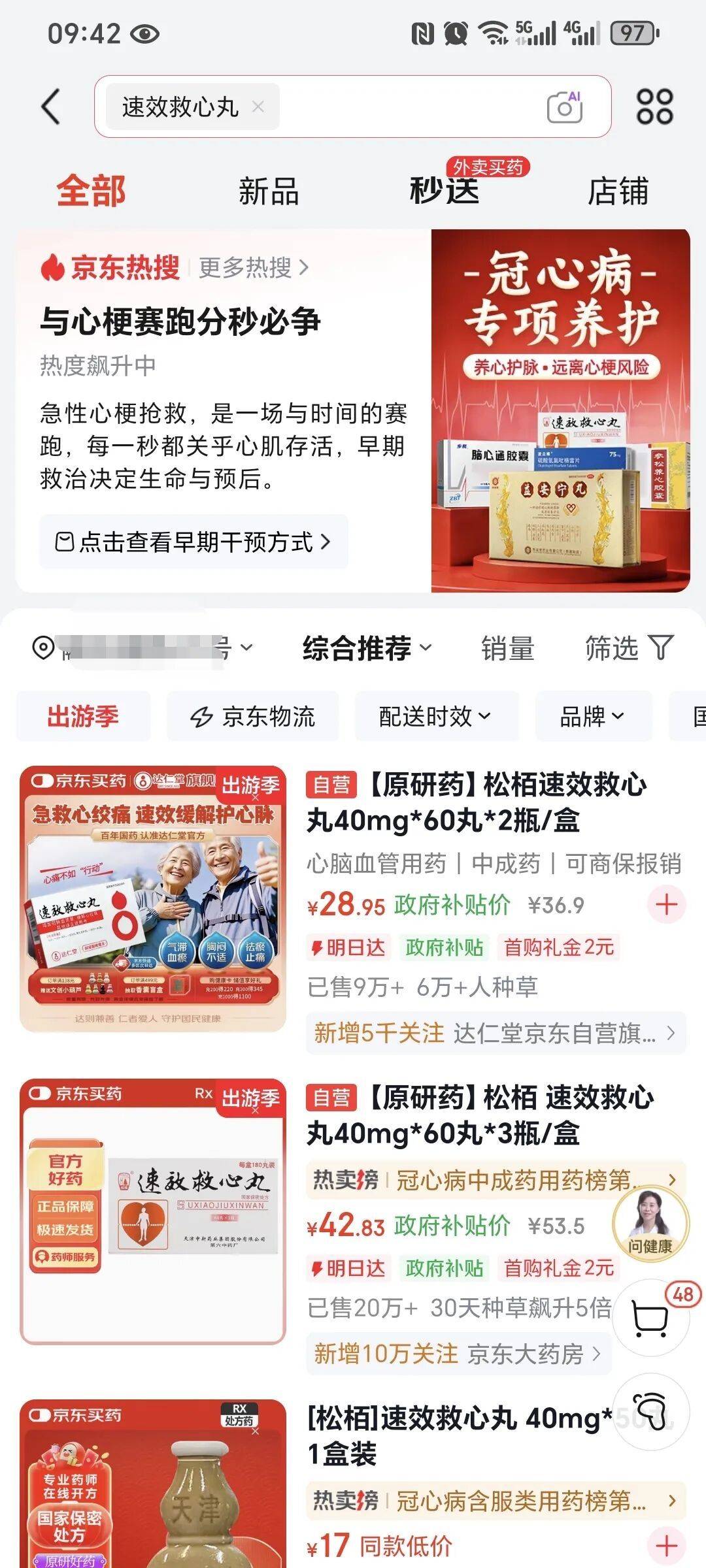Image resolution: width=706 pixels, height=1568 pixels.
Task: Sort results by 销量
Action: [508, 648]
